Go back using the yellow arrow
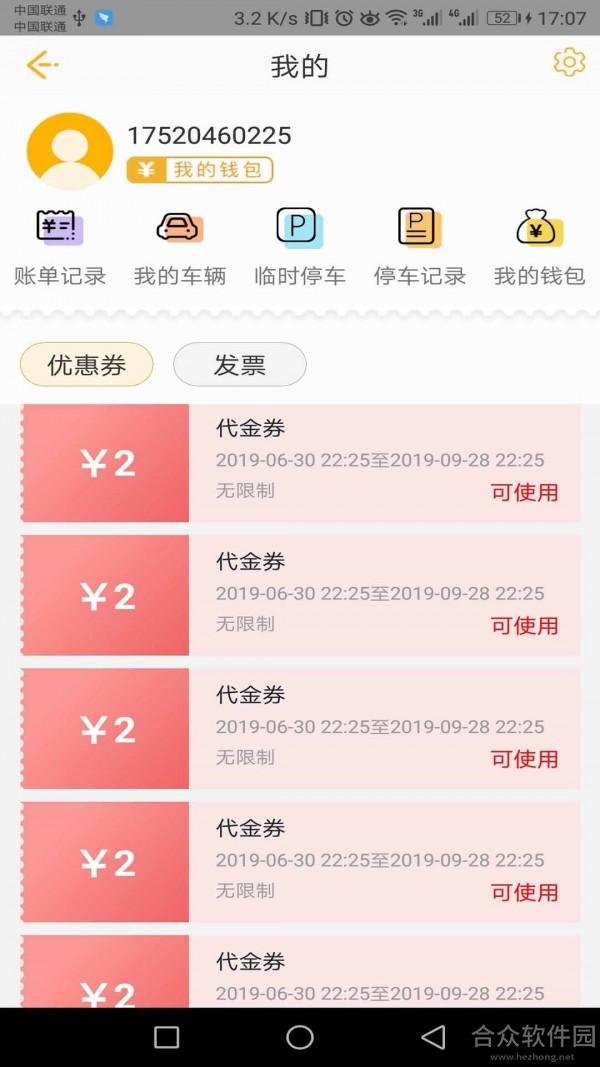 42,65
